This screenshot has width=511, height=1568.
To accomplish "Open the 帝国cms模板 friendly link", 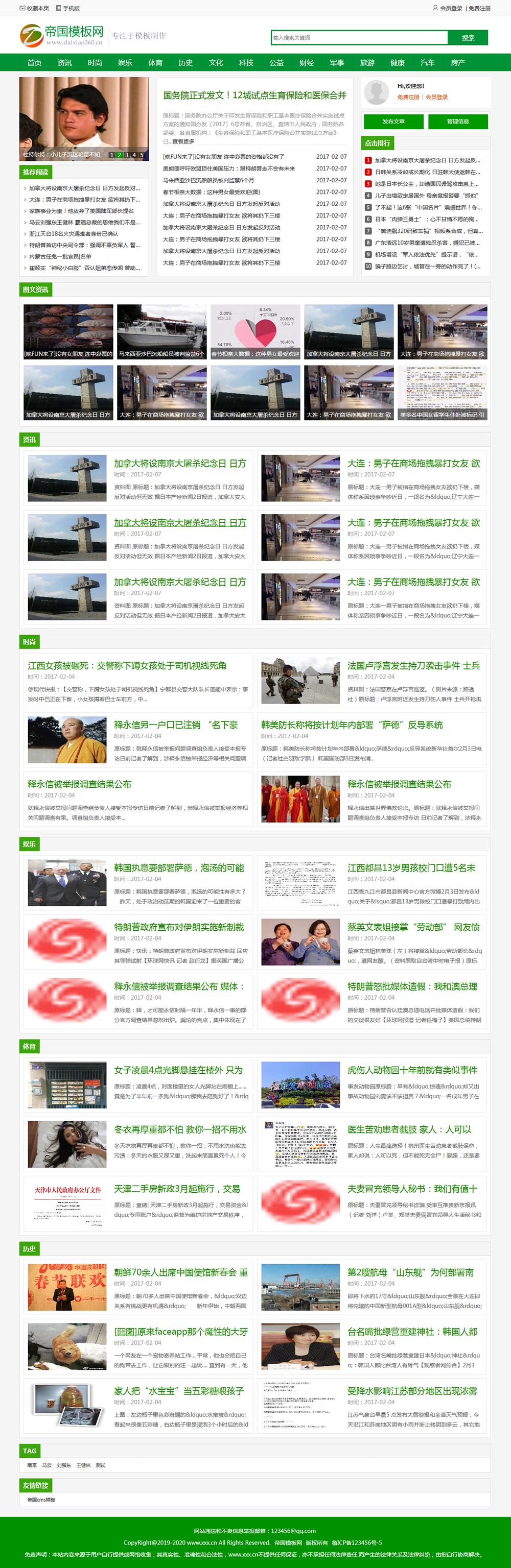I will pyautogui.click(x=41, y=1500).
